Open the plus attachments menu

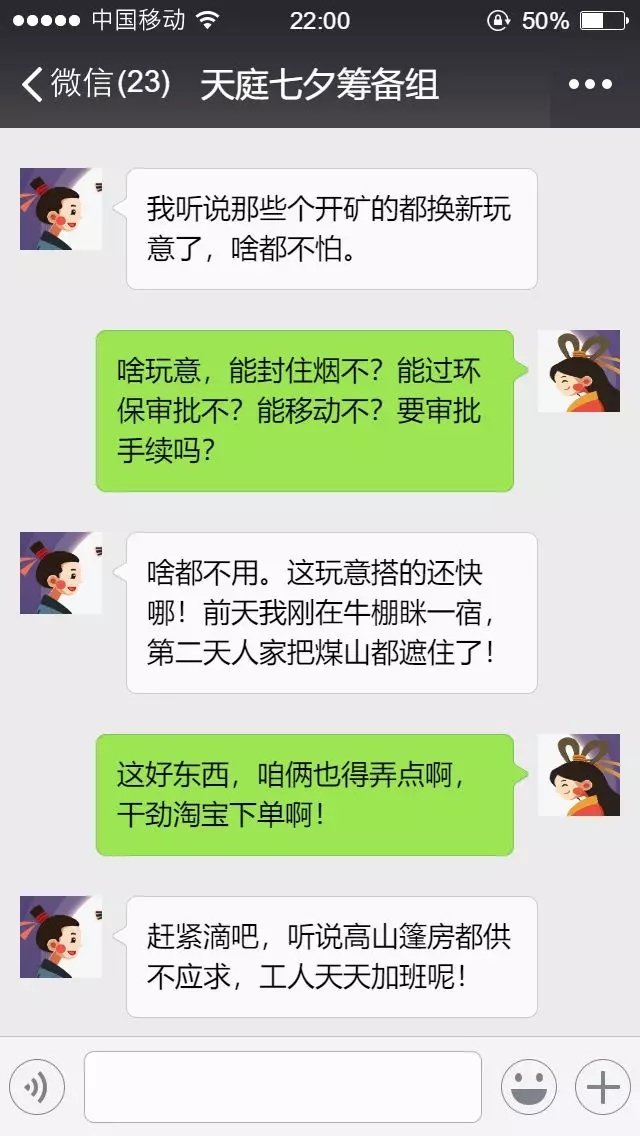point(602,1086)
